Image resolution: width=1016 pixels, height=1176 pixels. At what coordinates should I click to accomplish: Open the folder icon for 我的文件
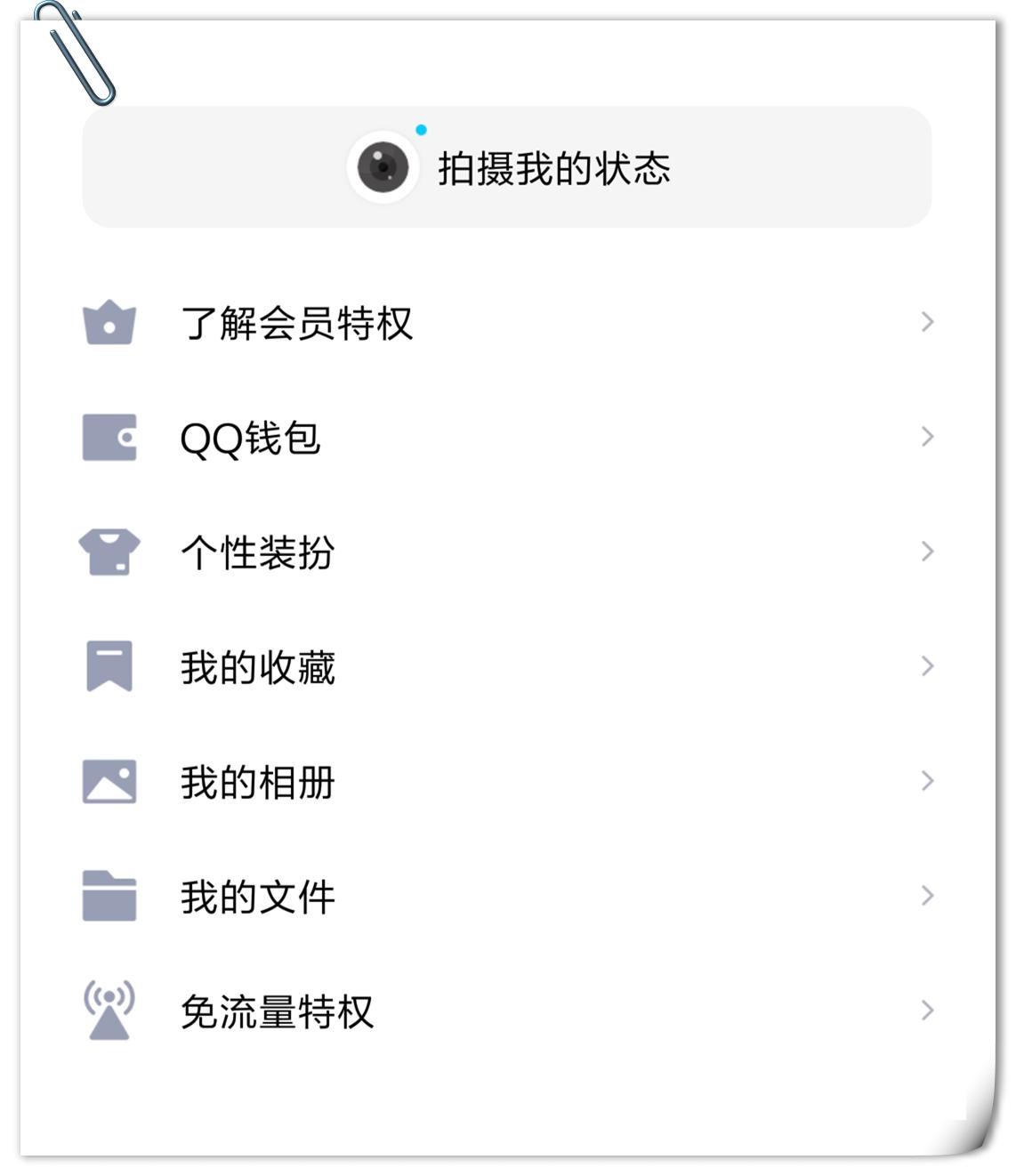(x=109, y=895)
